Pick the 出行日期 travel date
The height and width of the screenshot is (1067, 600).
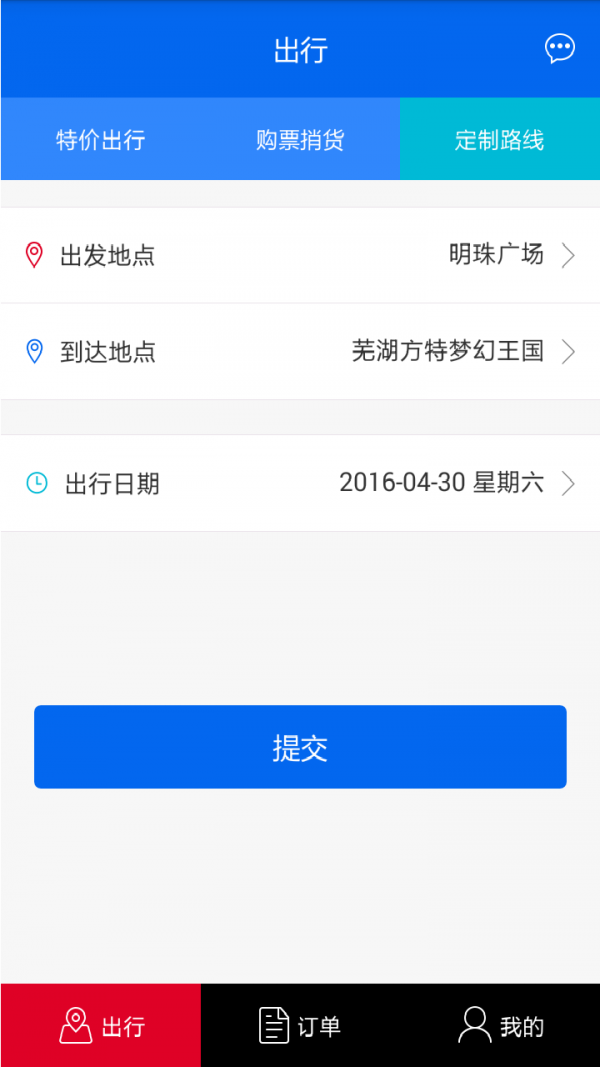pyautogui.click(x=300, y=484)
